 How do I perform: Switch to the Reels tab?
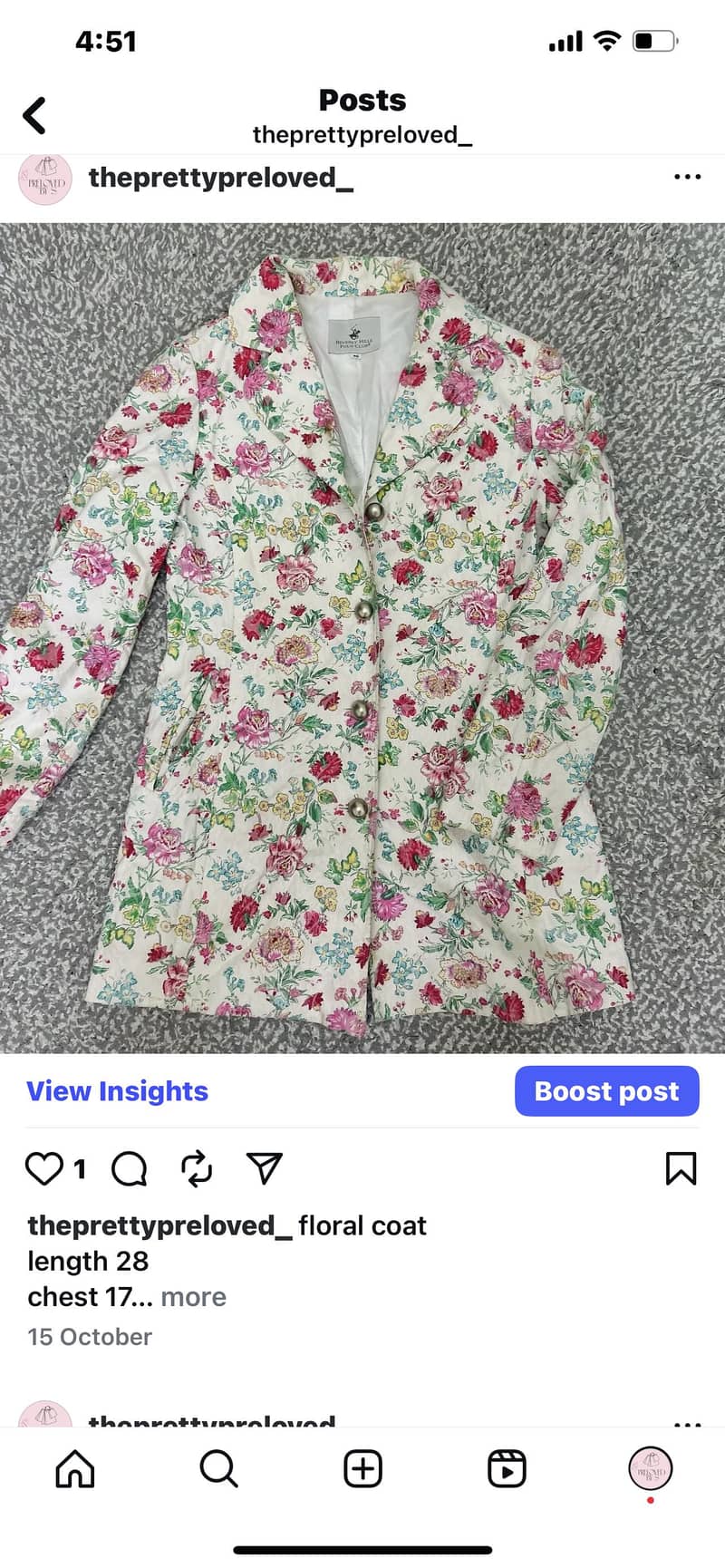507,1469
